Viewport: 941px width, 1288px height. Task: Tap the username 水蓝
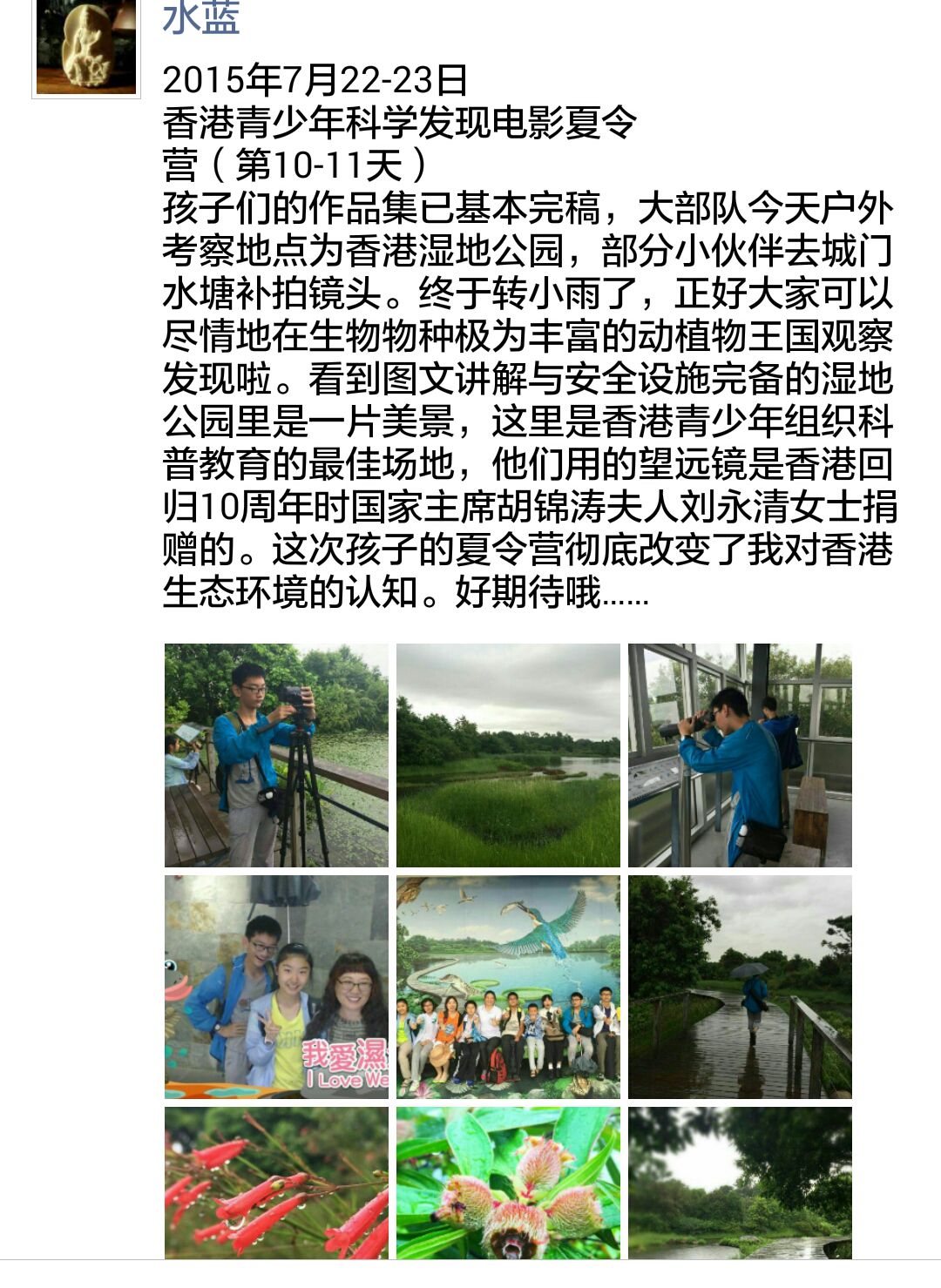(x=201, y=19)
